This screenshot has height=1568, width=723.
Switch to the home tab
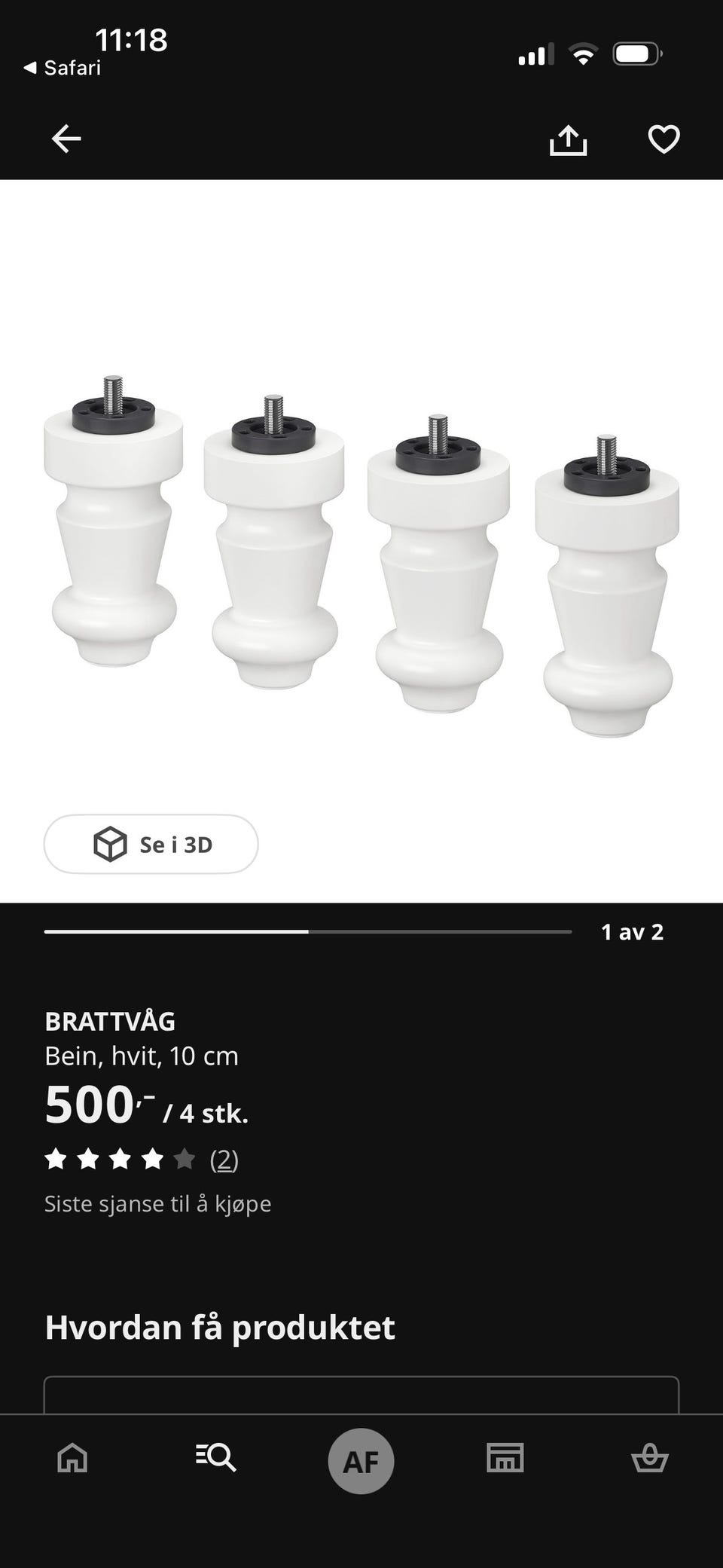[x=72, y=1458]
